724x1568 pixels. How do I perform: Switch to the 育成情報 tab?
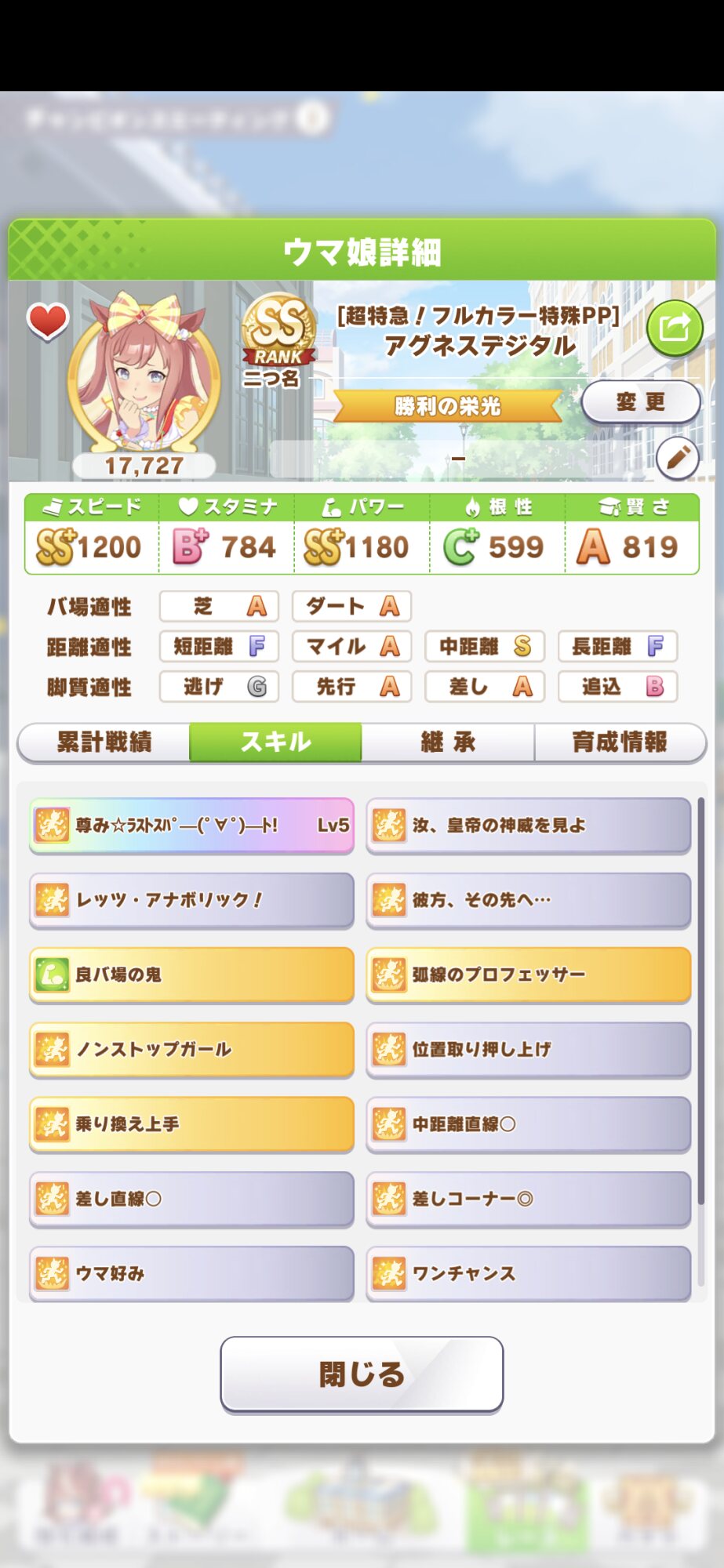coord(620,742)
